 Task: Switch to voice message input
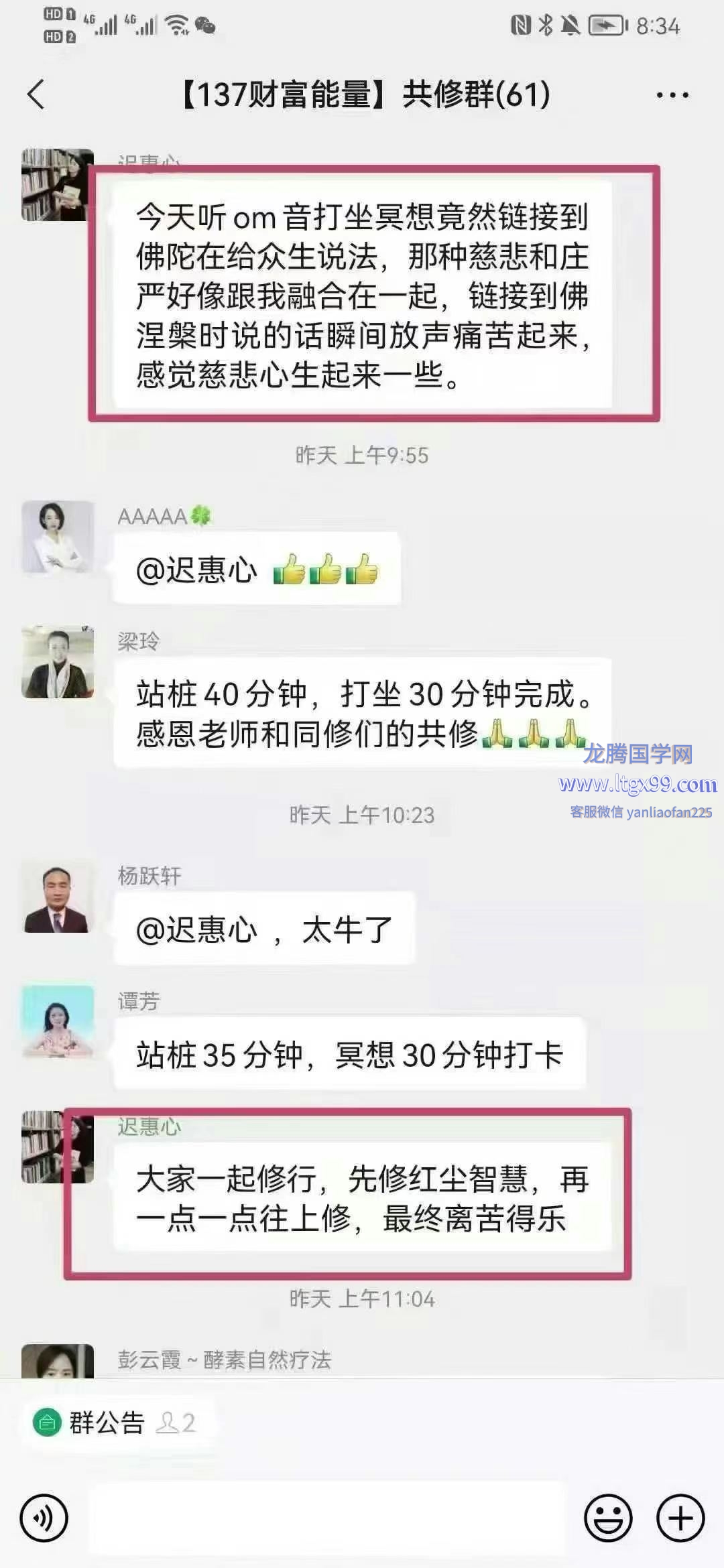pos(44,1518)
